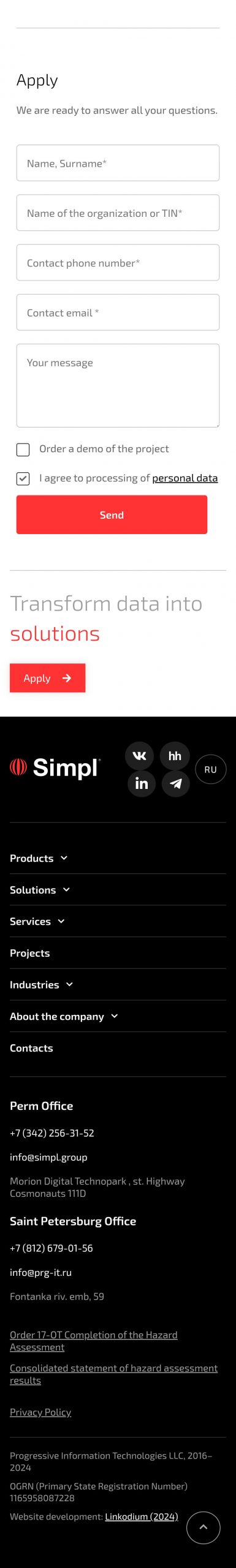
Task: Open the personal data link
Action: 185,478
